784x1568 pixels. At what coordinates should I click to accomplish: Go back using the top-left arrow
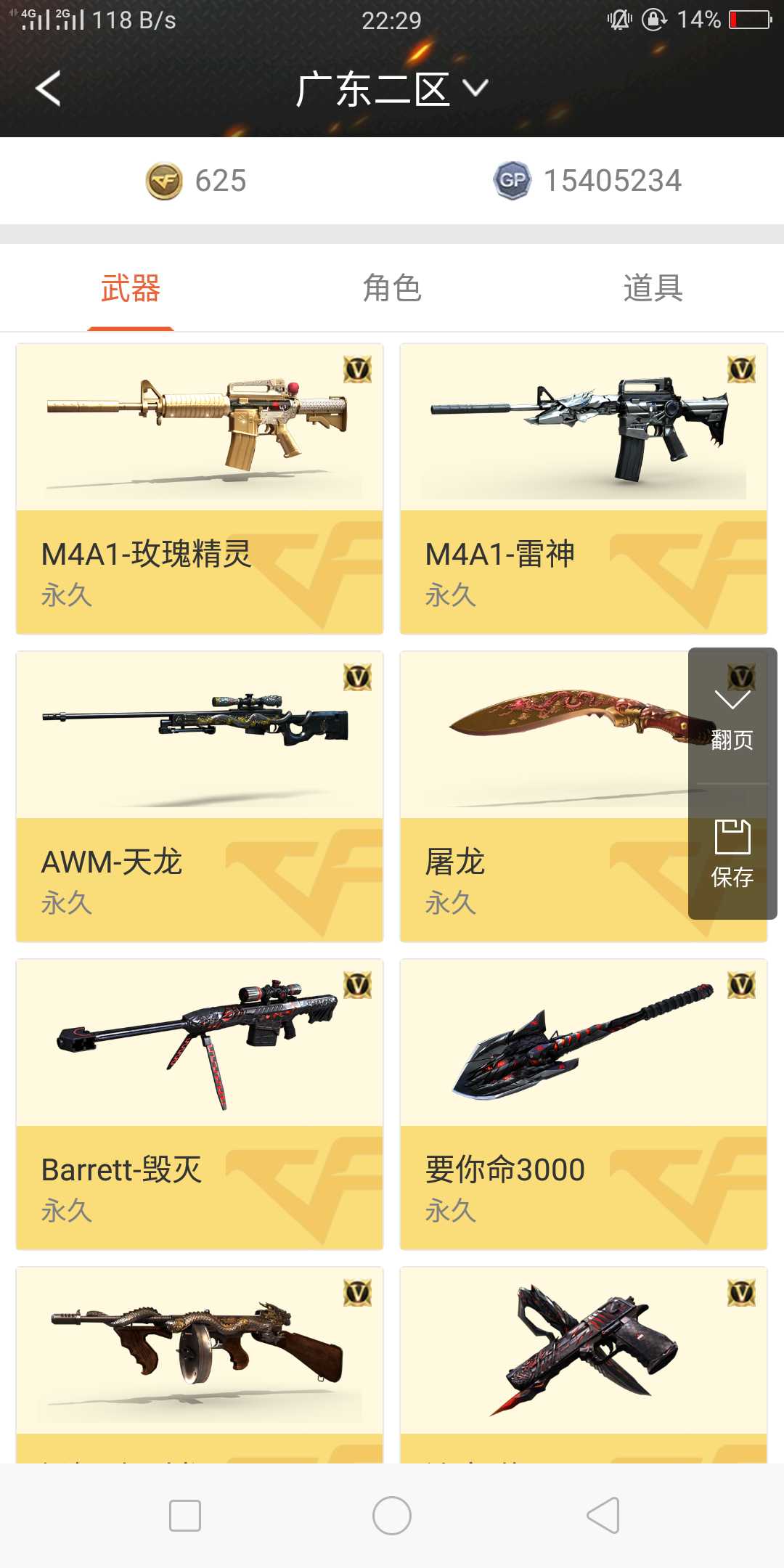(x=48, y=89)
